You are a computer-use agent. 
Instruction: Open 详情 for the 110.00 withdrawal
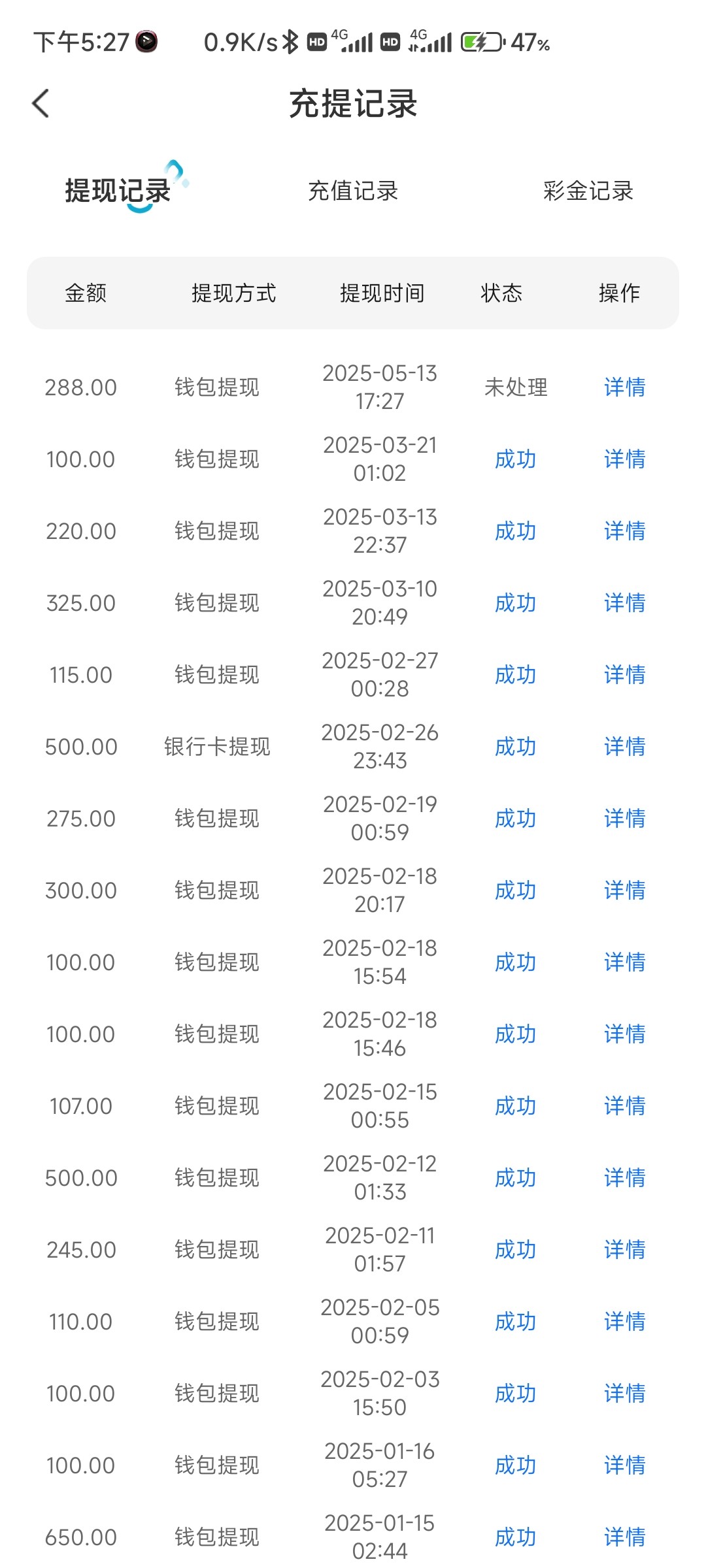tap(624, 1322)
